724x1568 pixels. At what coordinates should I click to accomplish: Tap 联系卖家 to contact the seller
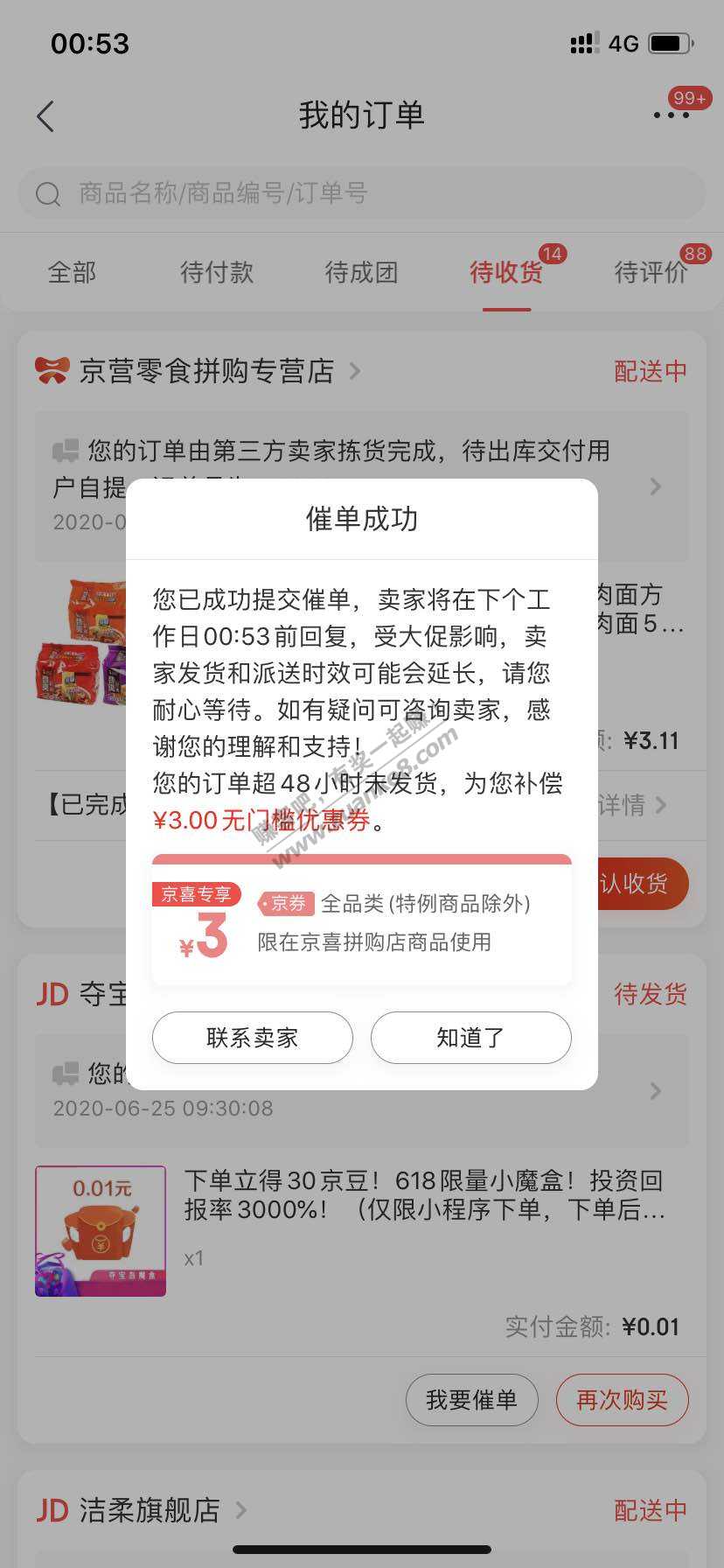pyautogui.click(x=252, y=1038)
